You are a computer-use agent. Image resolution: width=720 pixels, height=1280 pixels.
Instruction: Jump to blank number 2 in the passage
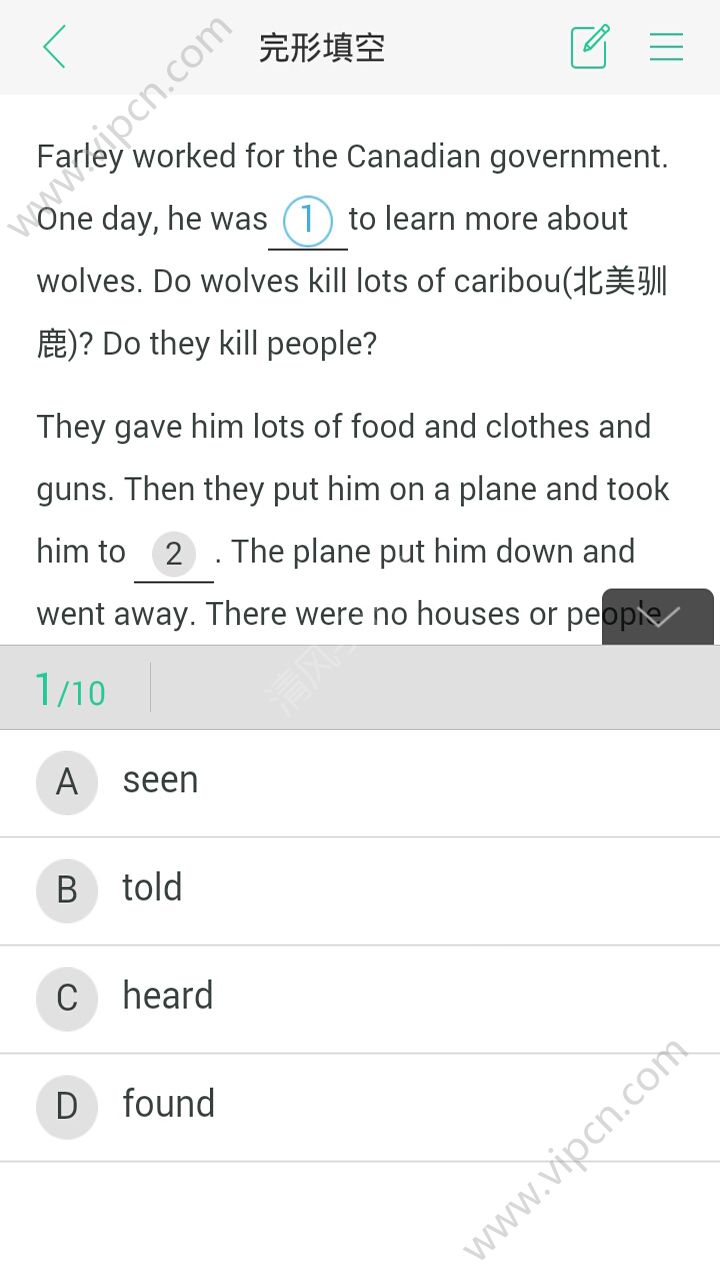click(x=174, y=553)
